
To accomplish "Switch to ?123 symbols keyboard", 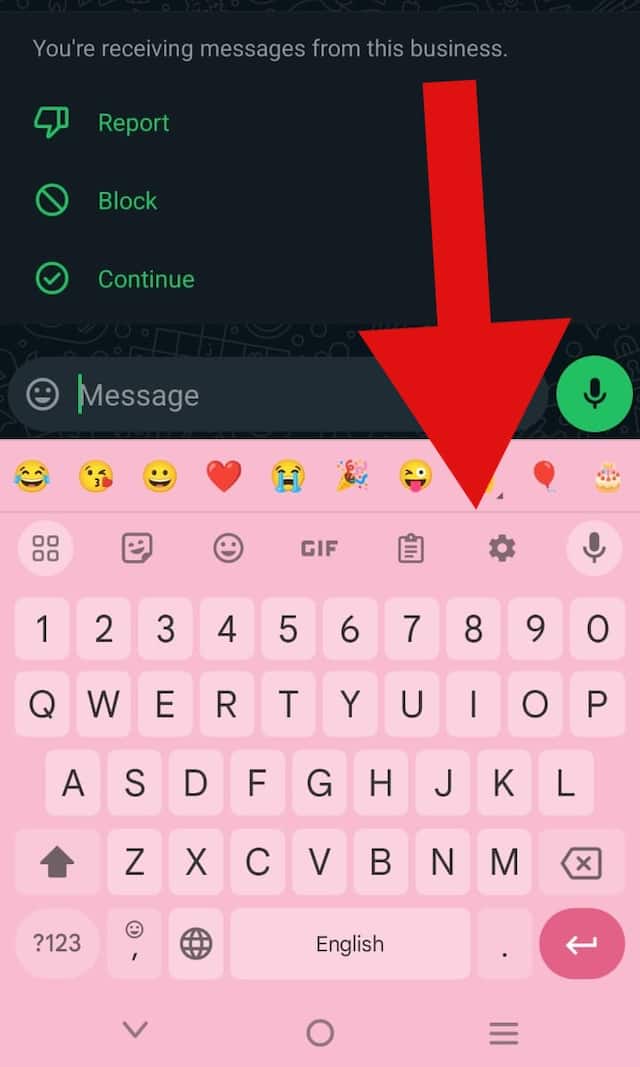I will (57, 943).
